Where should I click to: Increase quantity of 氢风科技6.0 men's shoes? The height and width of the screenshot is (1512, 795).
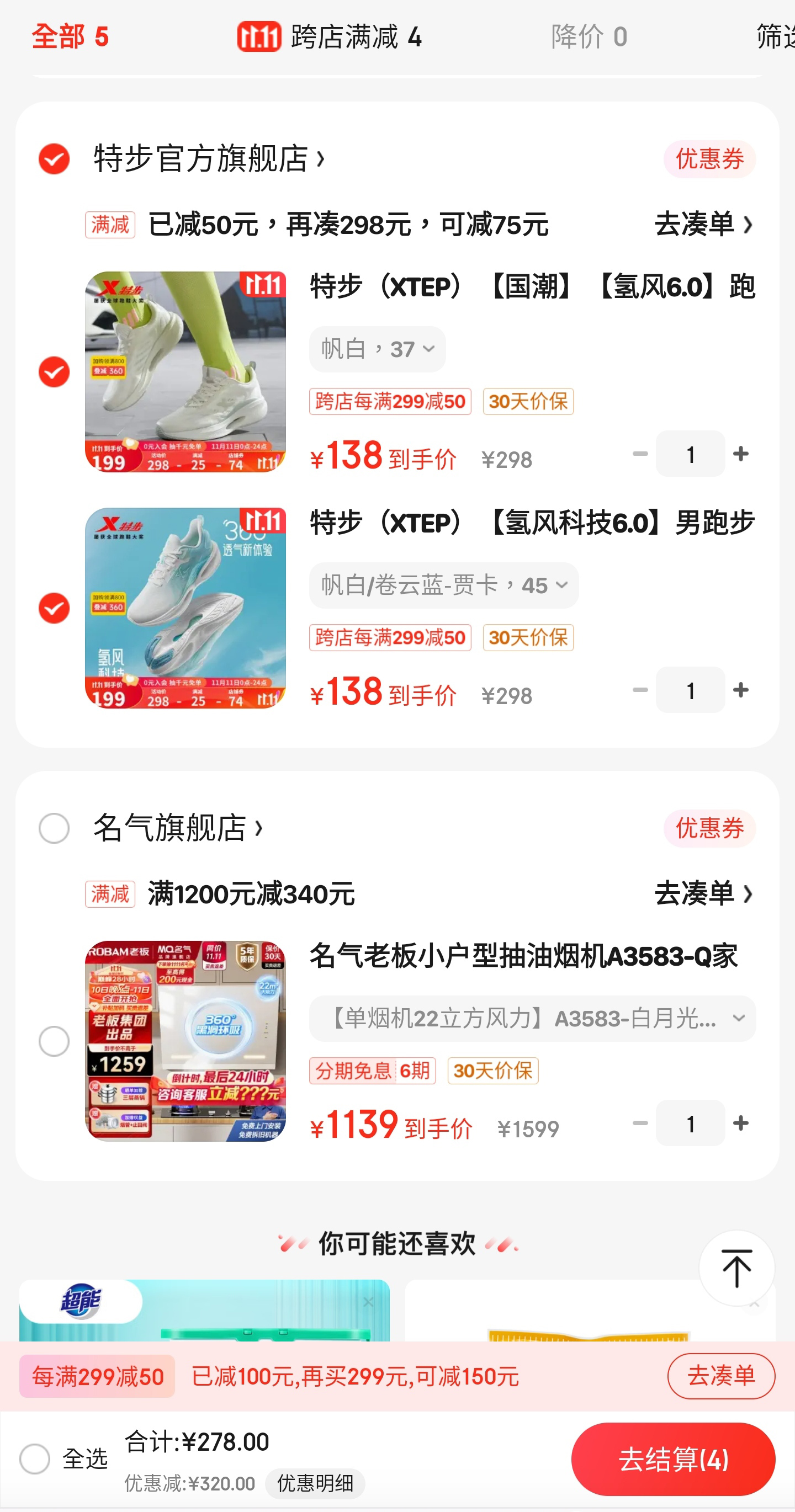(741, 690)
